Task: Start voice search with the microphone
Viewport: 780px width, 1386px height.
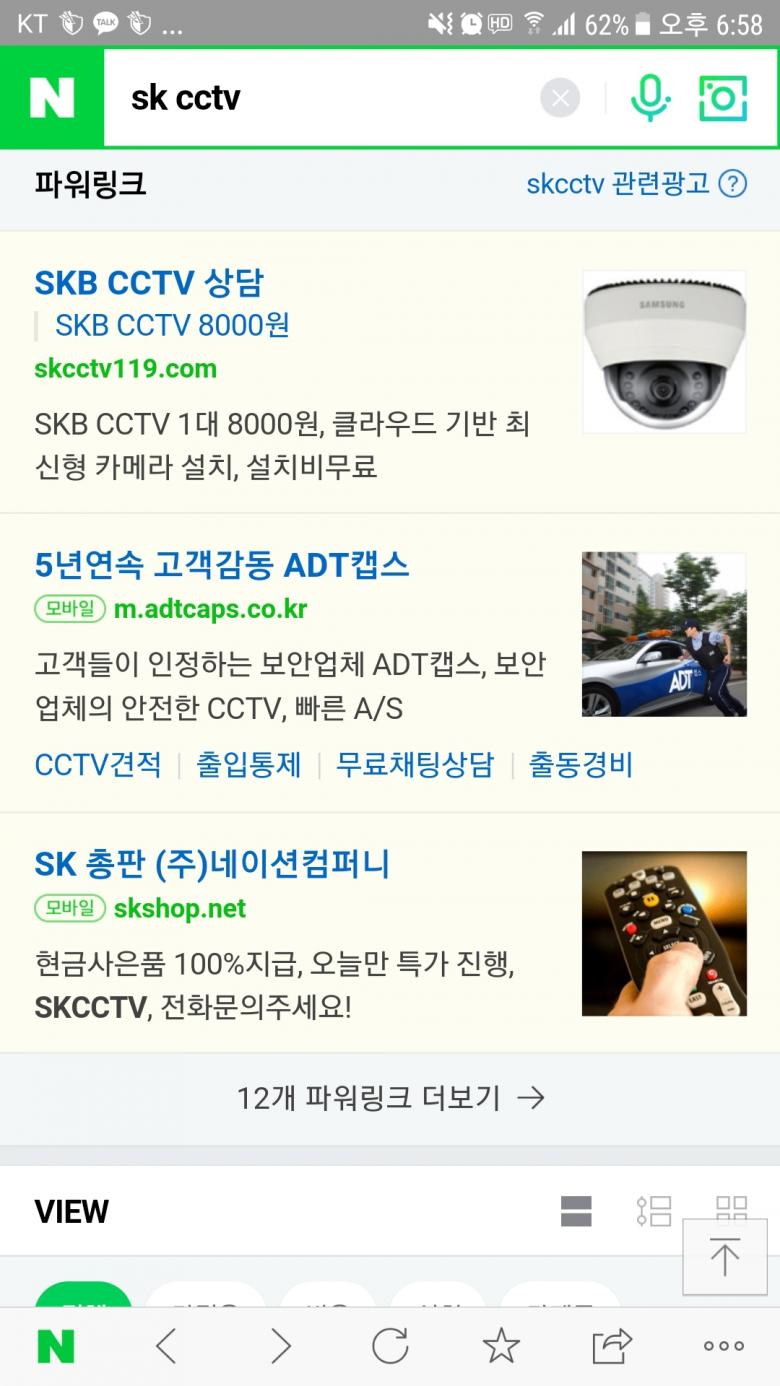Action: tap(650, 98)
